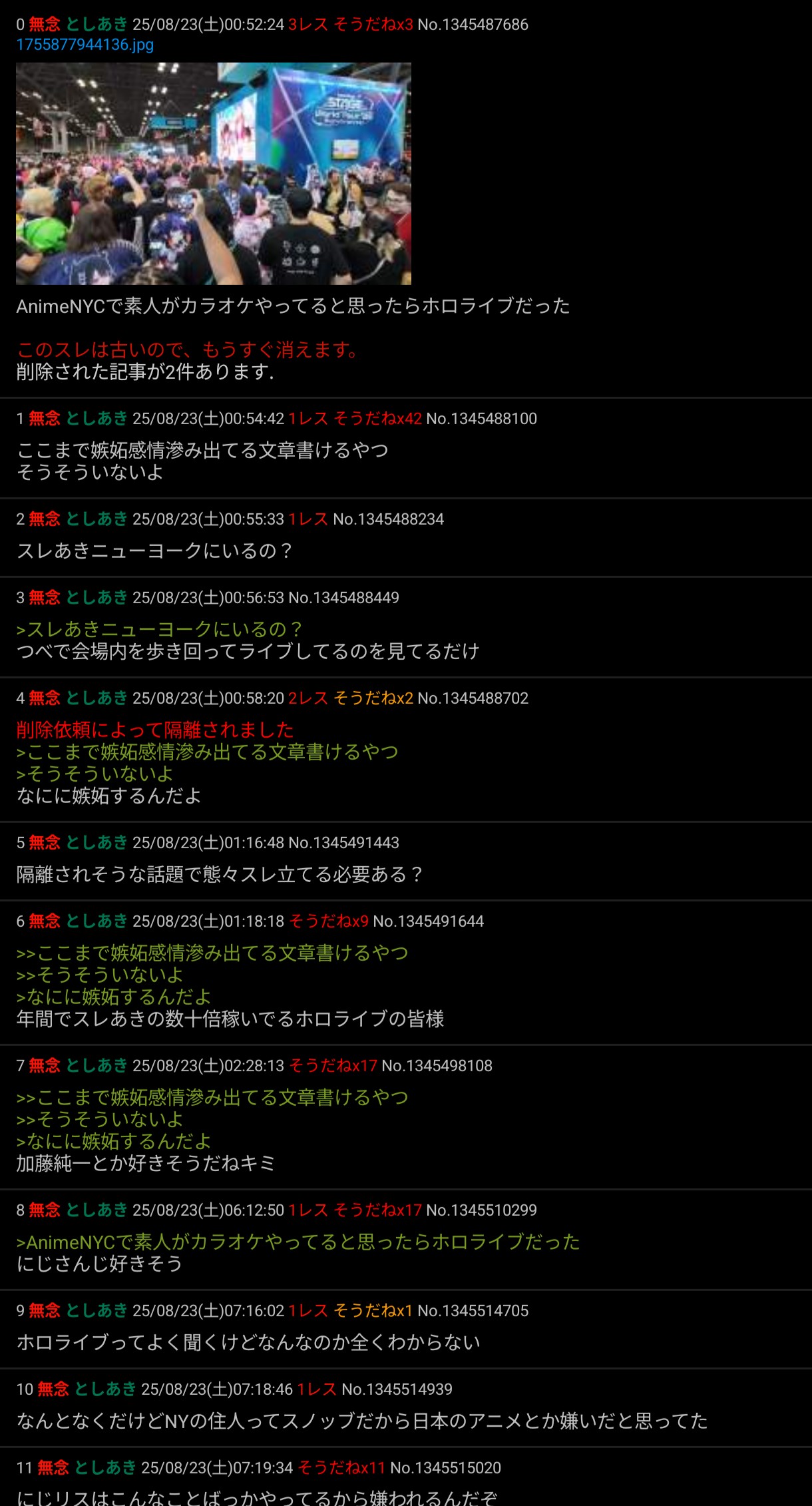Show the 2レス replies on post 4
Image resolution: width=812 pixels, height=1506 pixels.
[308, 698]
